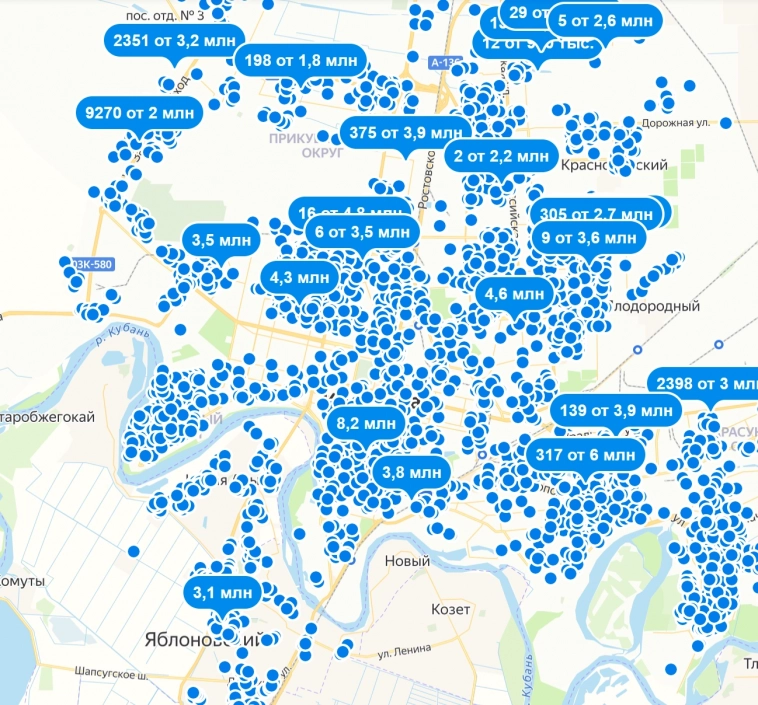758x705 pixels.
Task: Tap the '4,6 млн' price bubble
Action: (515, 294)
